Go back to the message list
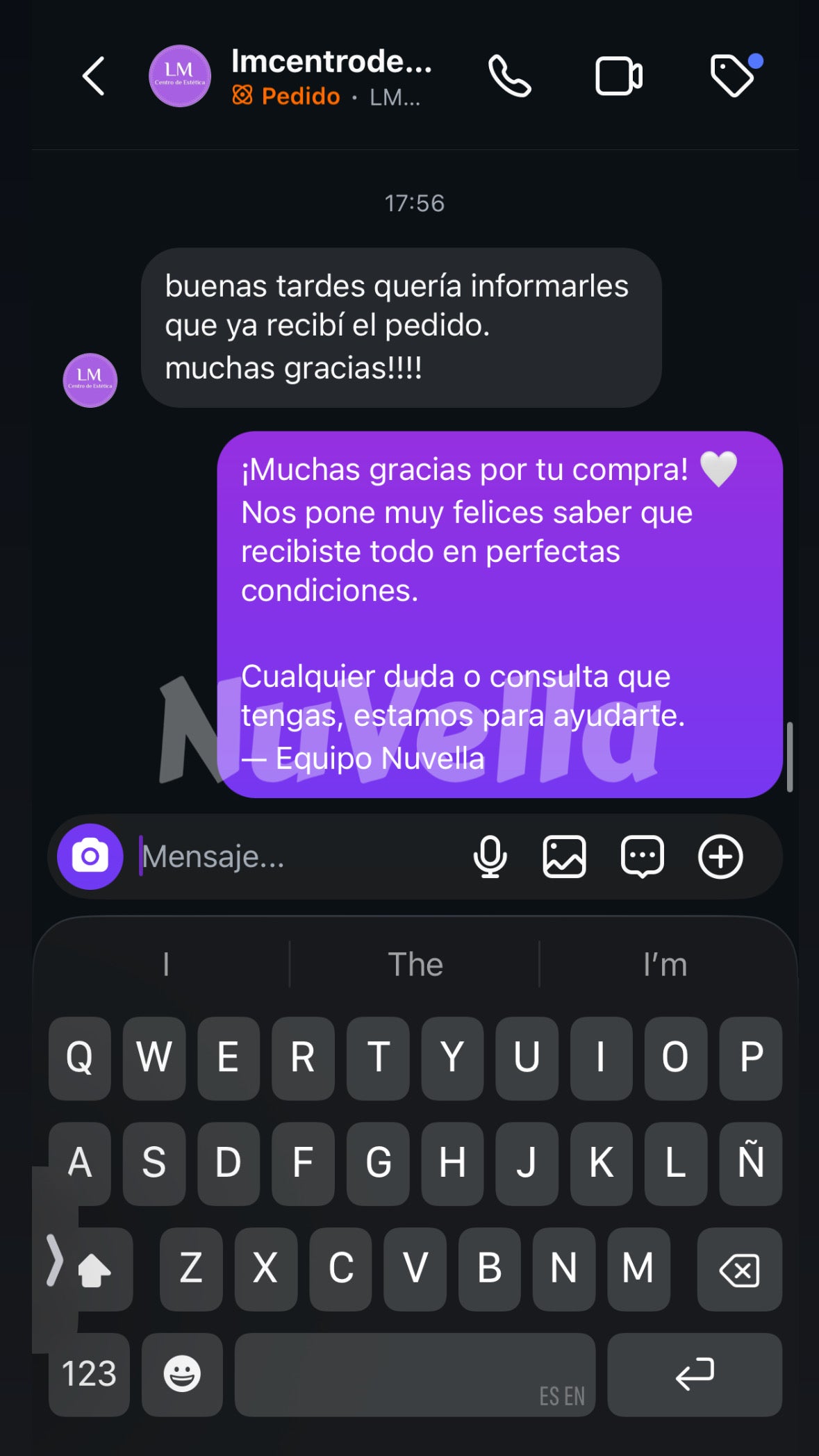 point(94,76)
